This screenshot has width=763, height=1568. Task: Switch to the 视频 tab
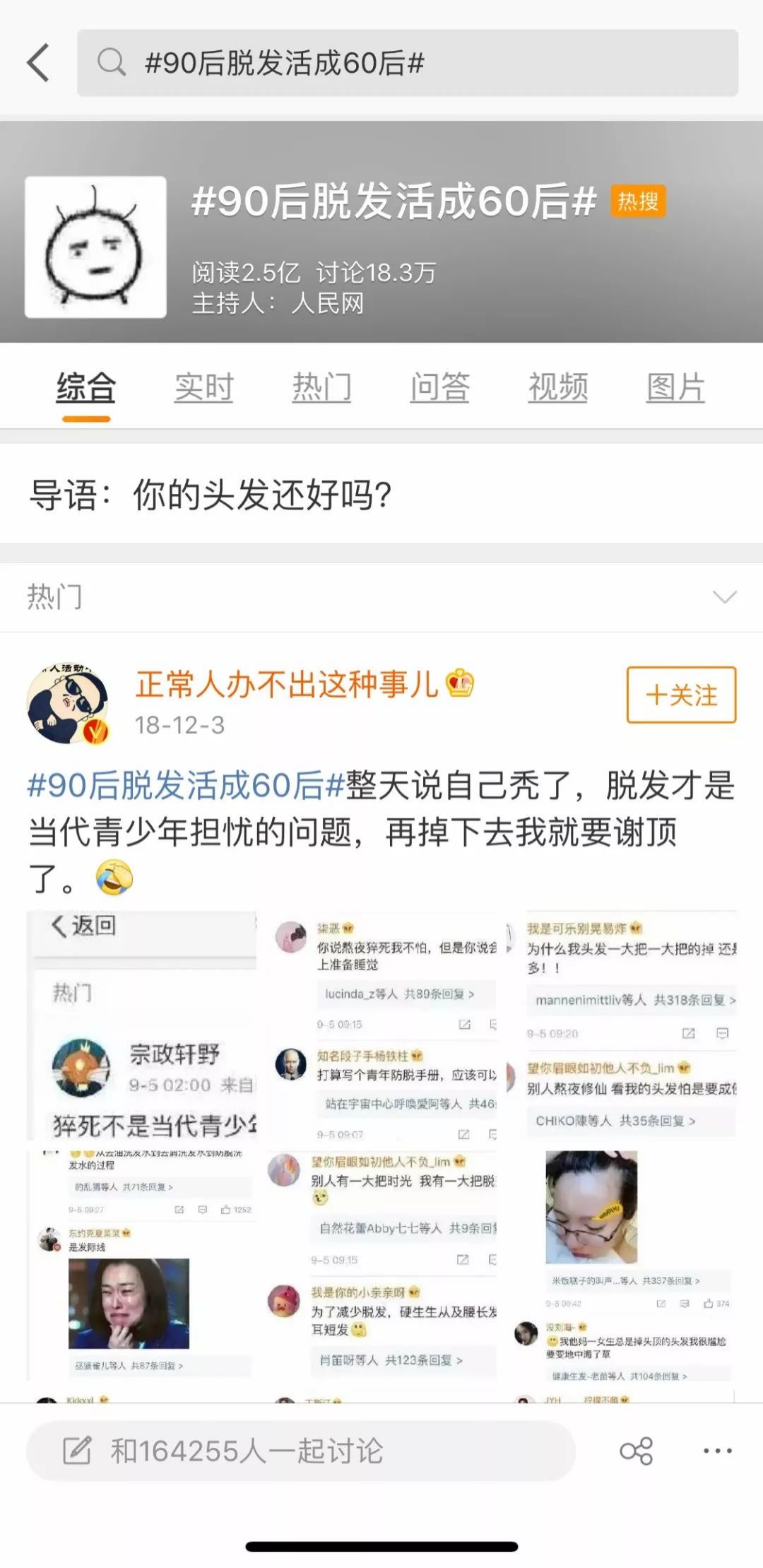pyautogui.click(x=557, y=386)
